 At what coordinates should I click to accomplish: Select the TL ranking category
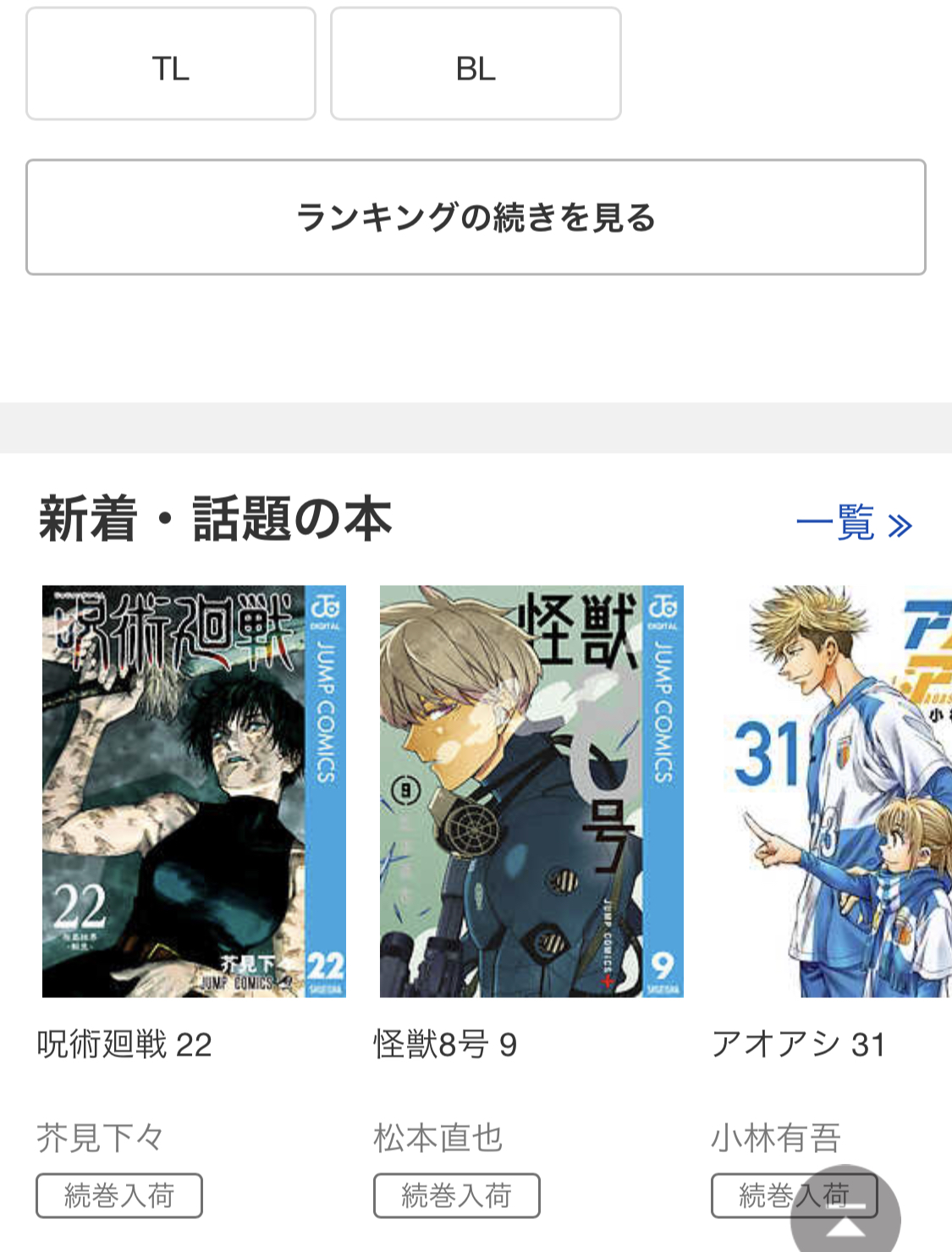click(x=170, y=64)
